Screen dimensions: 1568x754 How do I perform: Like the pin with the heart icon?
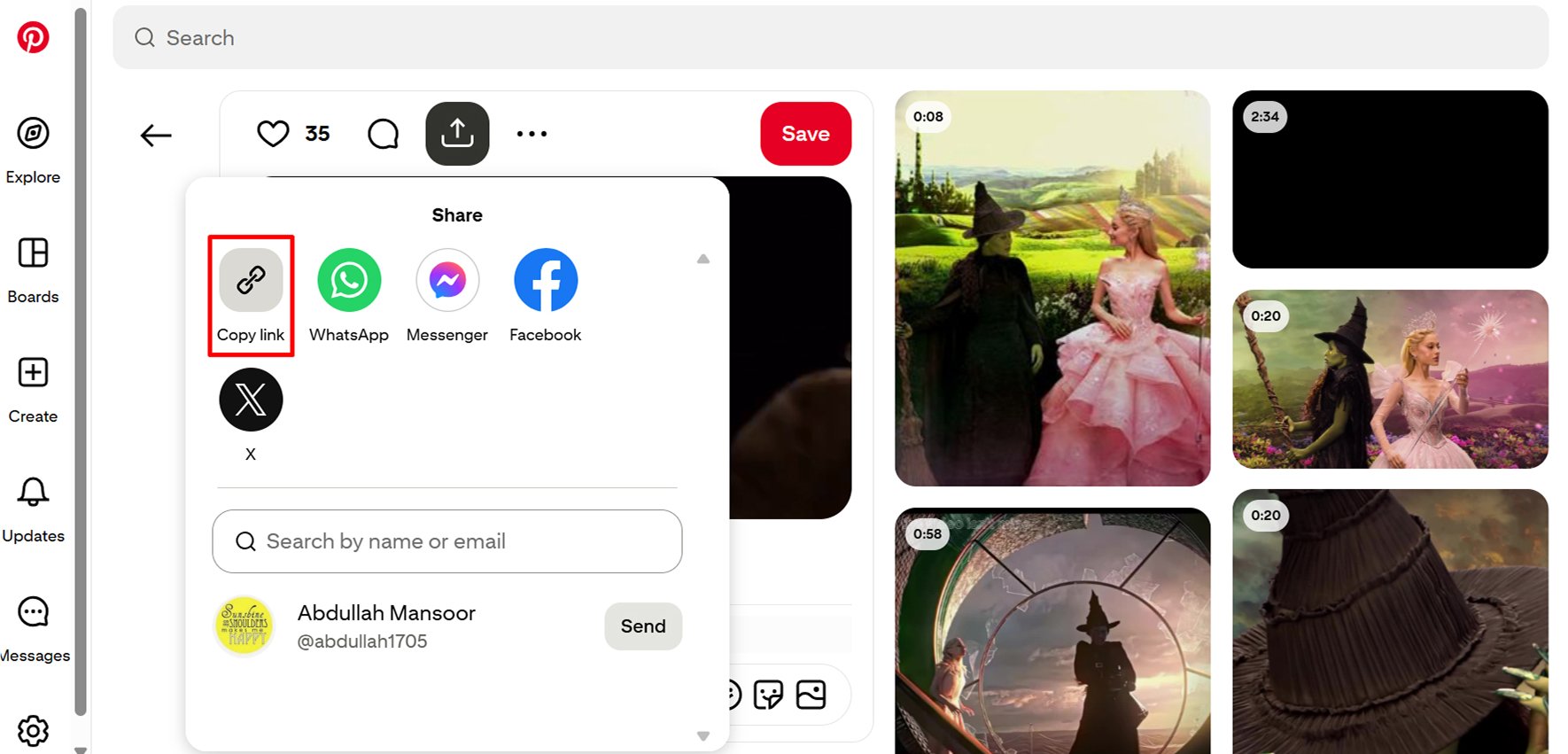[x=273, y=134]
